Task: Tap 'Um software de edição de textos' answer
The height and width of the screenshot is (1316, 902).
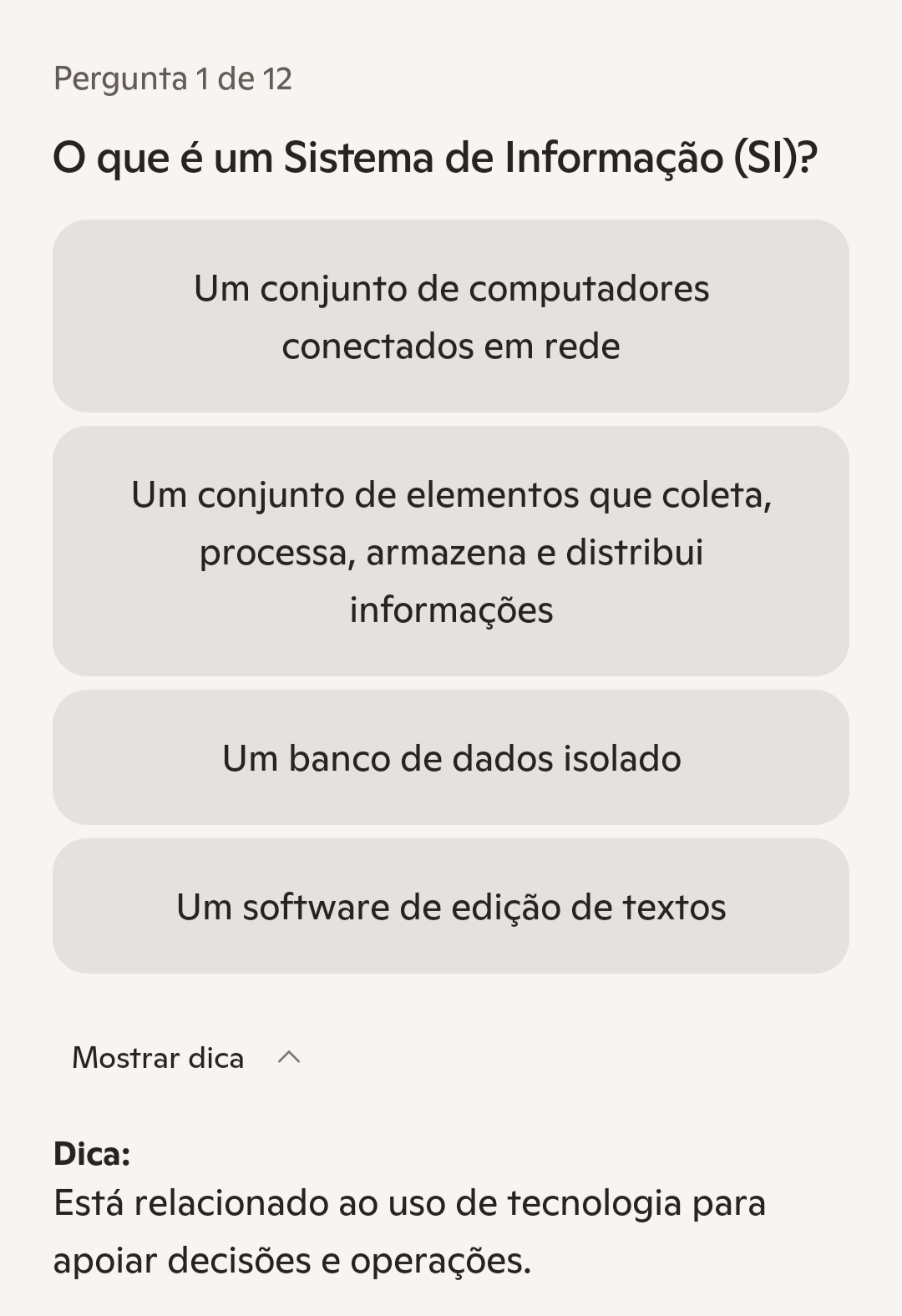Action: [451, 907]
